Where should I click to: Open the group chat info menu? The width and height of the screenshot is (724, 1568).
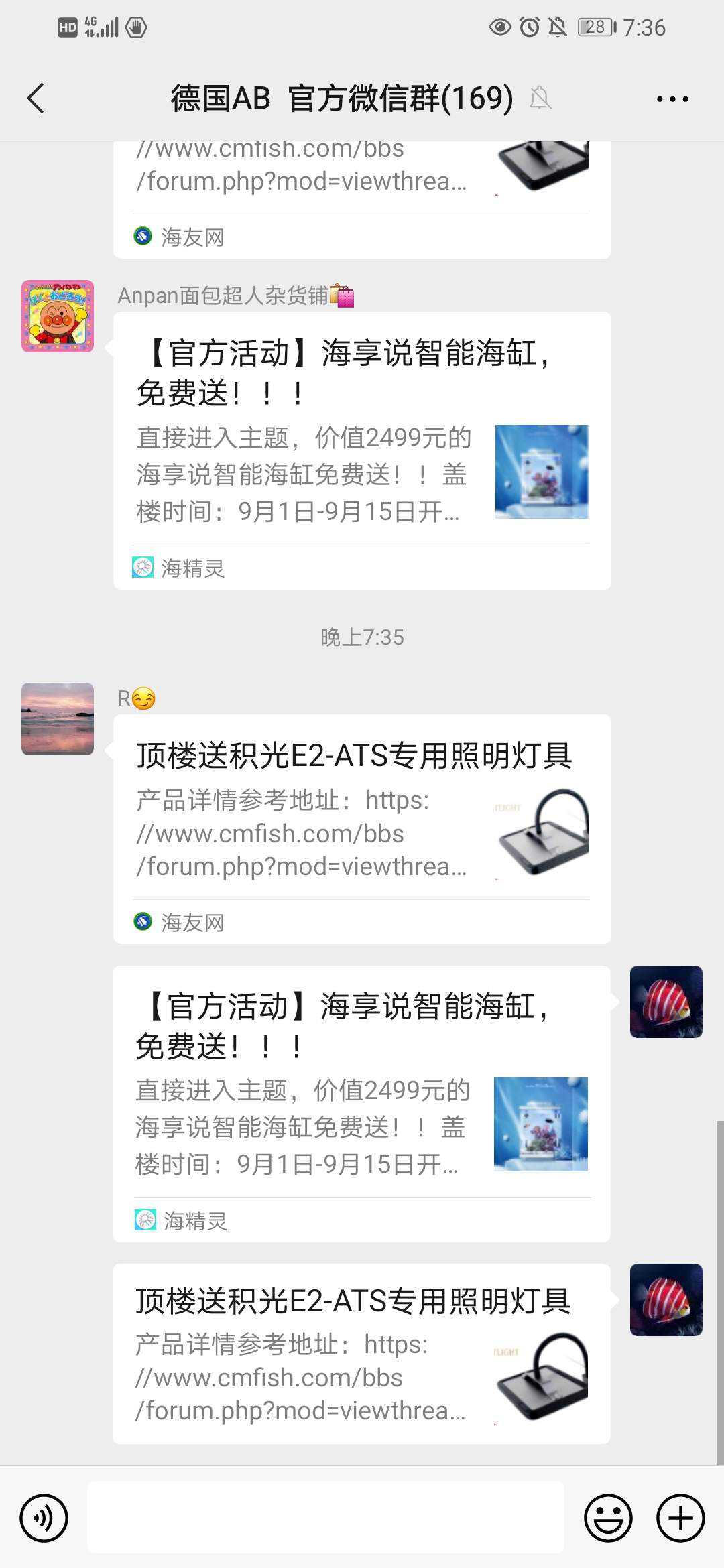click(x=672, y=99)
